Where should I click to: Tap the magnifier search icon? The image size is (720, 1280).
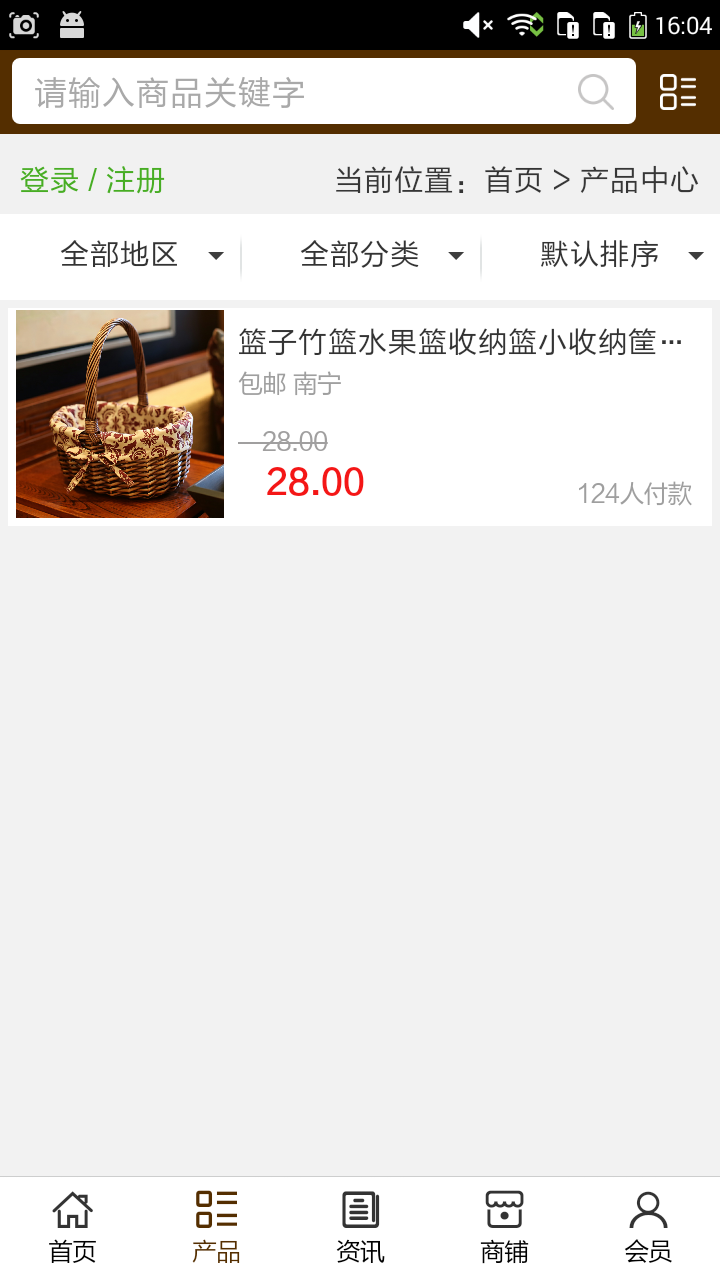(596, 92)
